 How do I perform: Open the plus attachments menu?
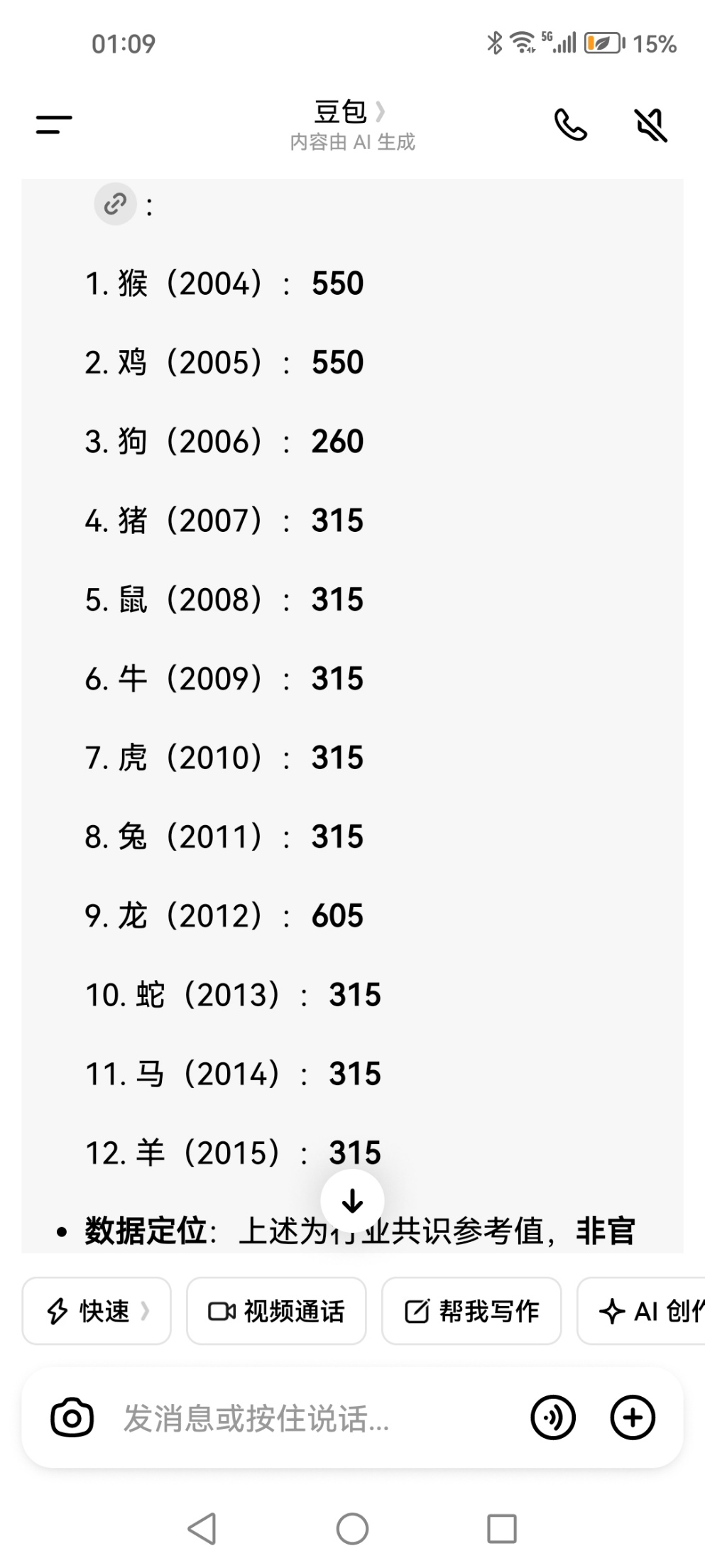point(633,1418)
